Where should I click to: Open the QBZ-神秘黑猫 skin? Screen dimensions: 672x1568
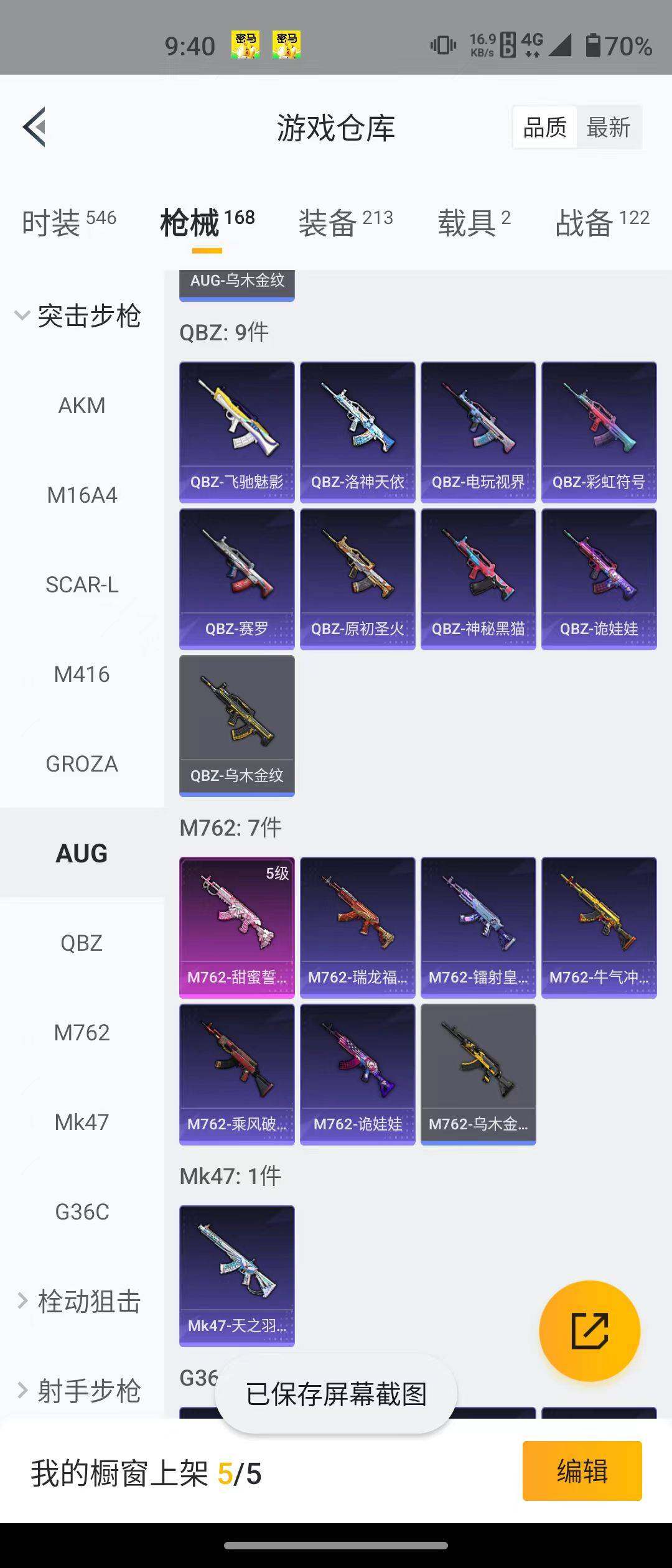pyautogui.click(x=478, y=579)
